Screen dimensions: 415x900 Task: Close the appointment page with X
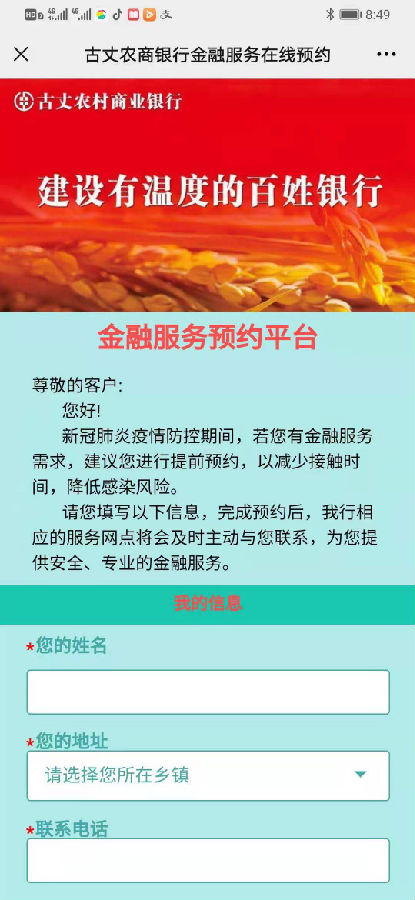(21, 55)
